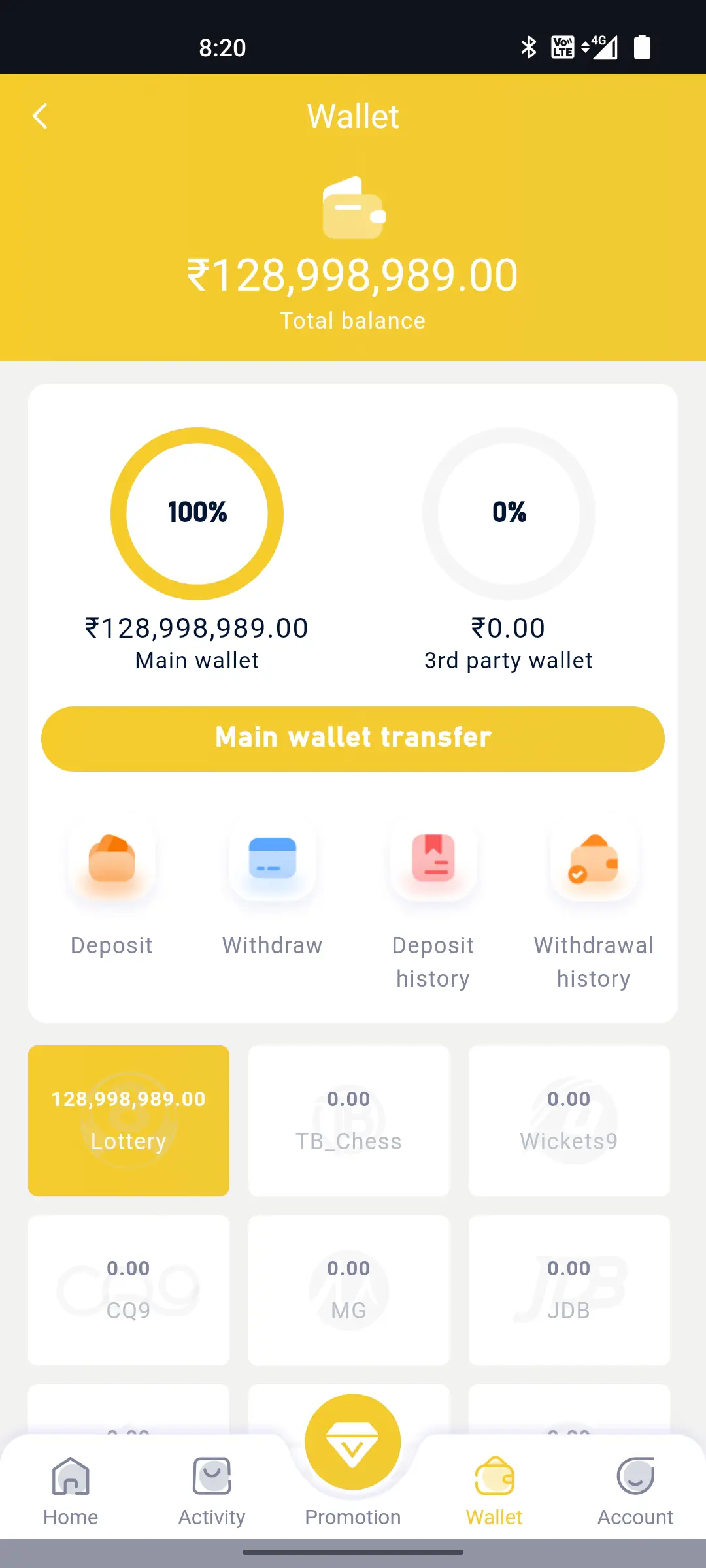Select the Wickets9 wallet card
This screenshot has height=1568, width=706.
[569, 1120]
